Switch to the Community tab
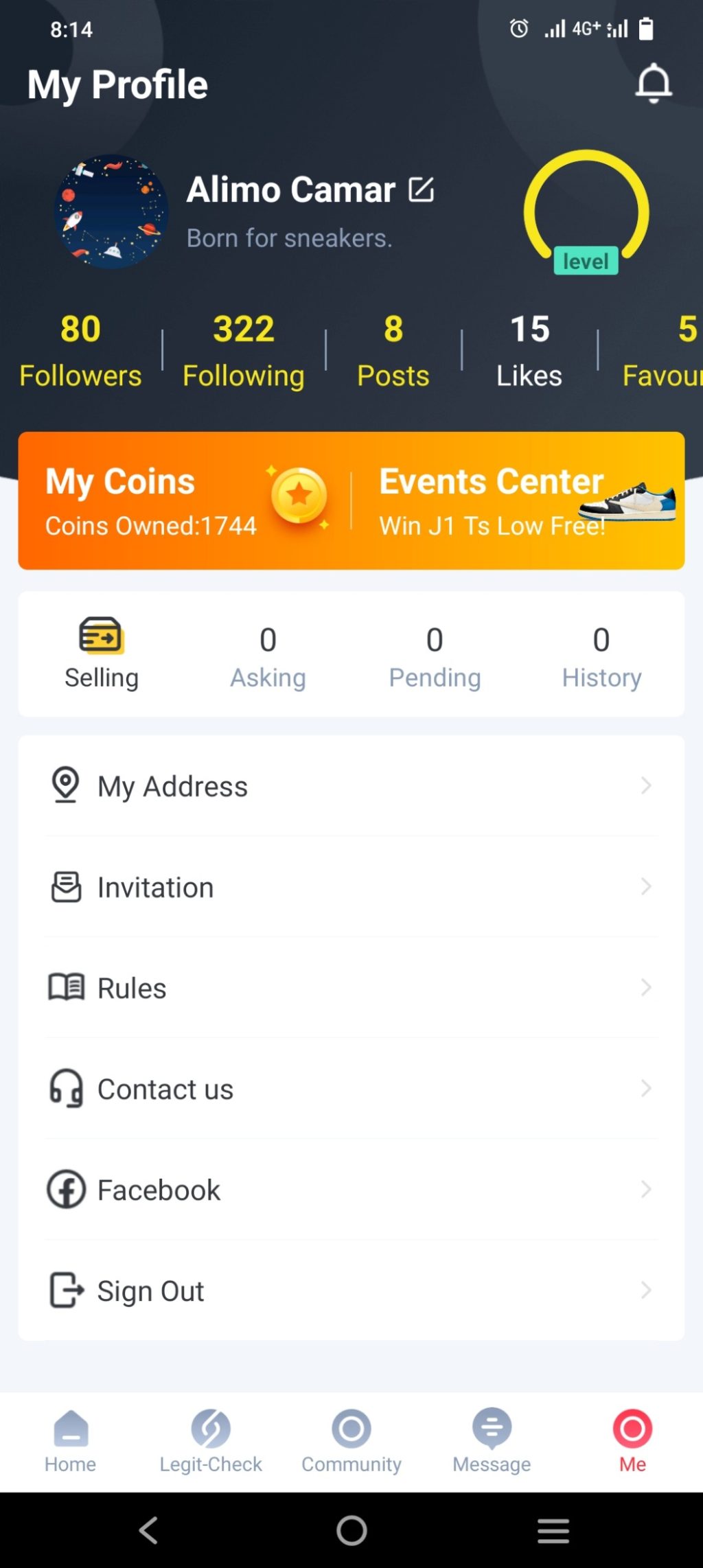The height and width of the screenshot is (1568, 703). [351, 1440]
